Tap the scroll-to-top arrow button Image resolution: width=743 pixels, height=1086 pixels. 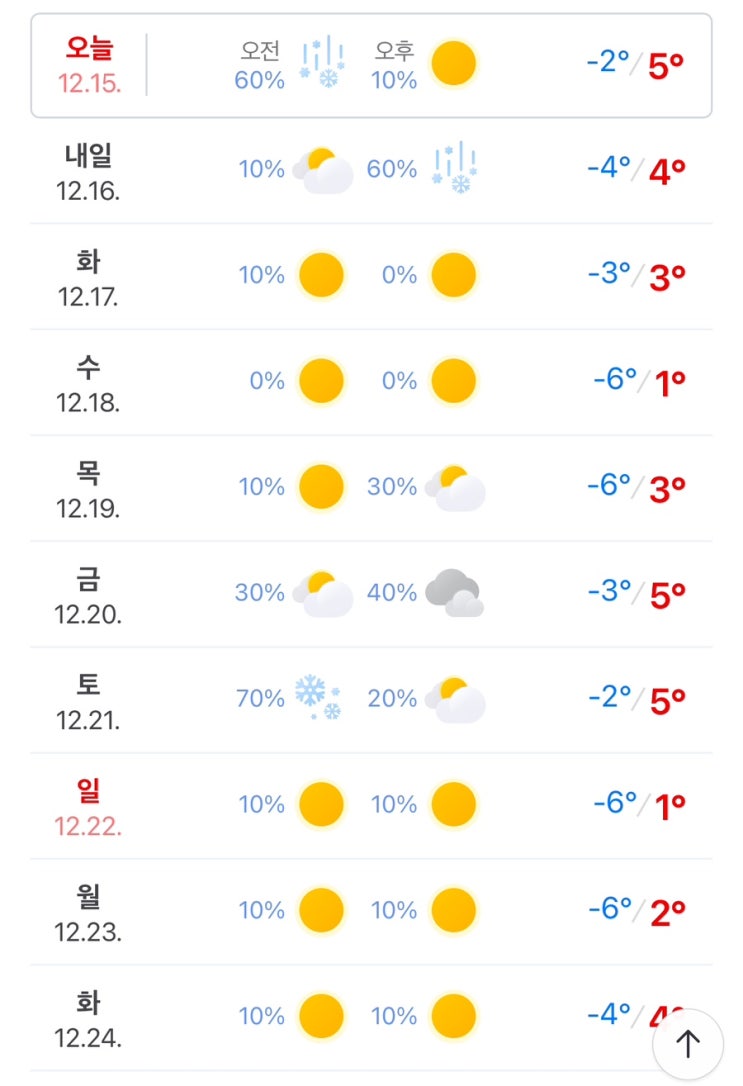coord(688,1044)
